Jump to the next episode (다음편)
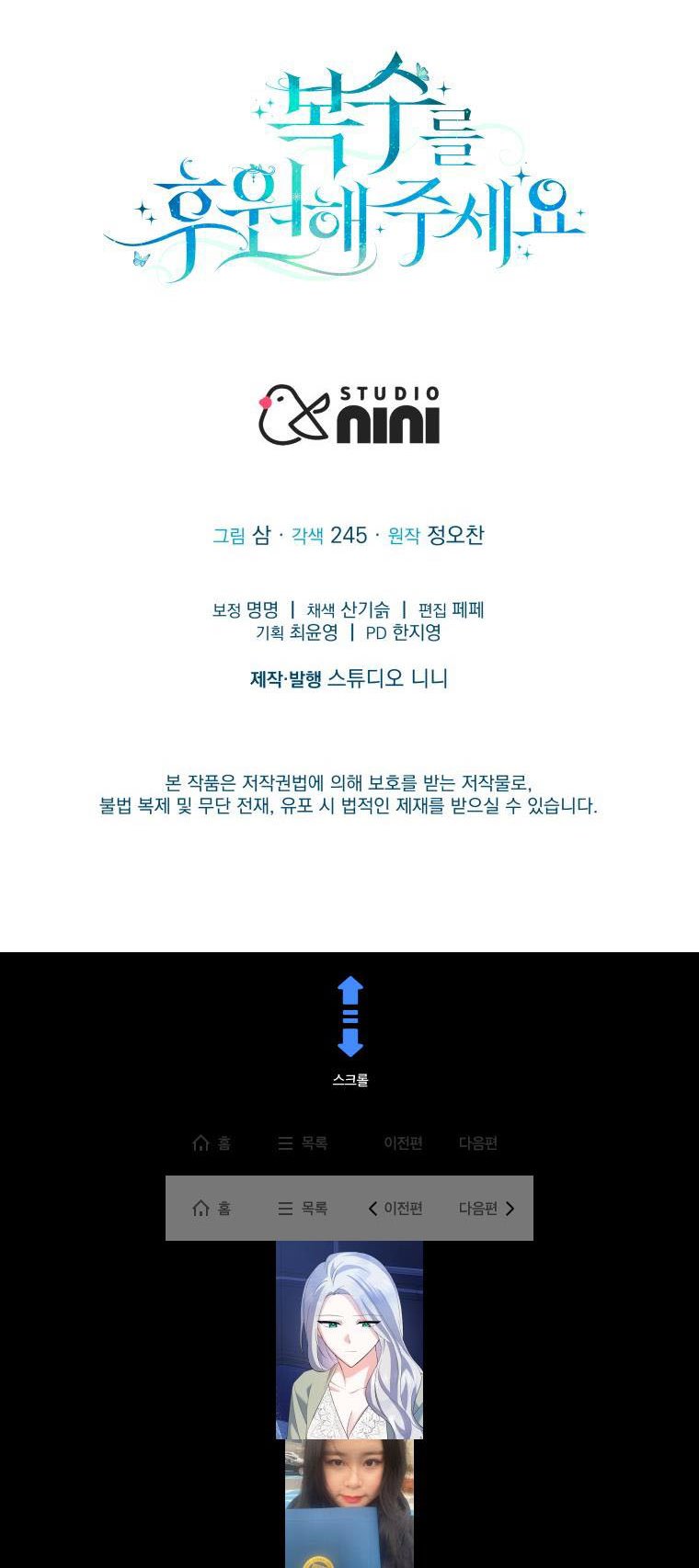The width and height of the screenshot is (699, 1568). coord(487,1209)
